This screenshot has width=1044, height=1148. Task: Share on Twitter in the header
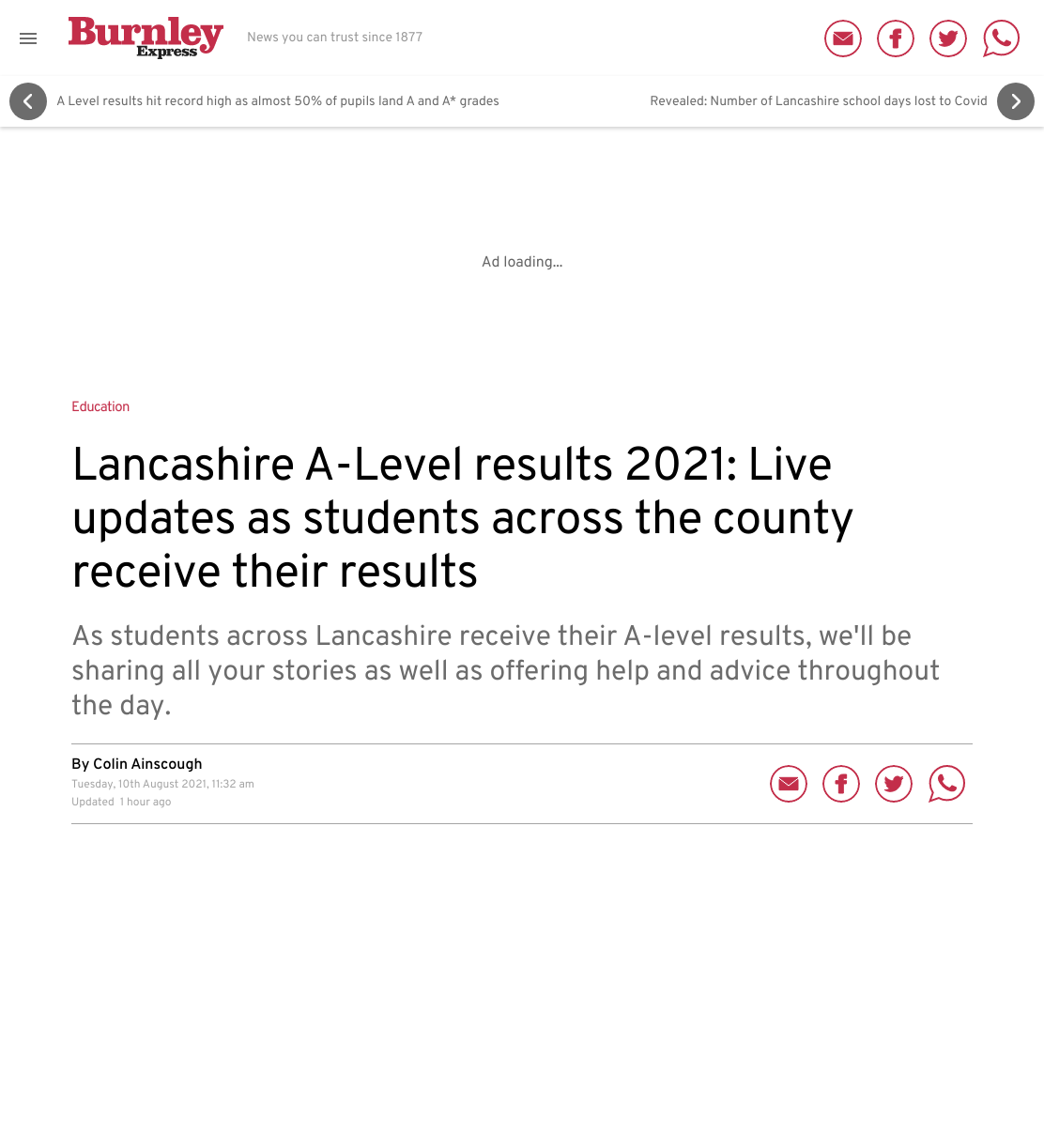pos(948,38)
